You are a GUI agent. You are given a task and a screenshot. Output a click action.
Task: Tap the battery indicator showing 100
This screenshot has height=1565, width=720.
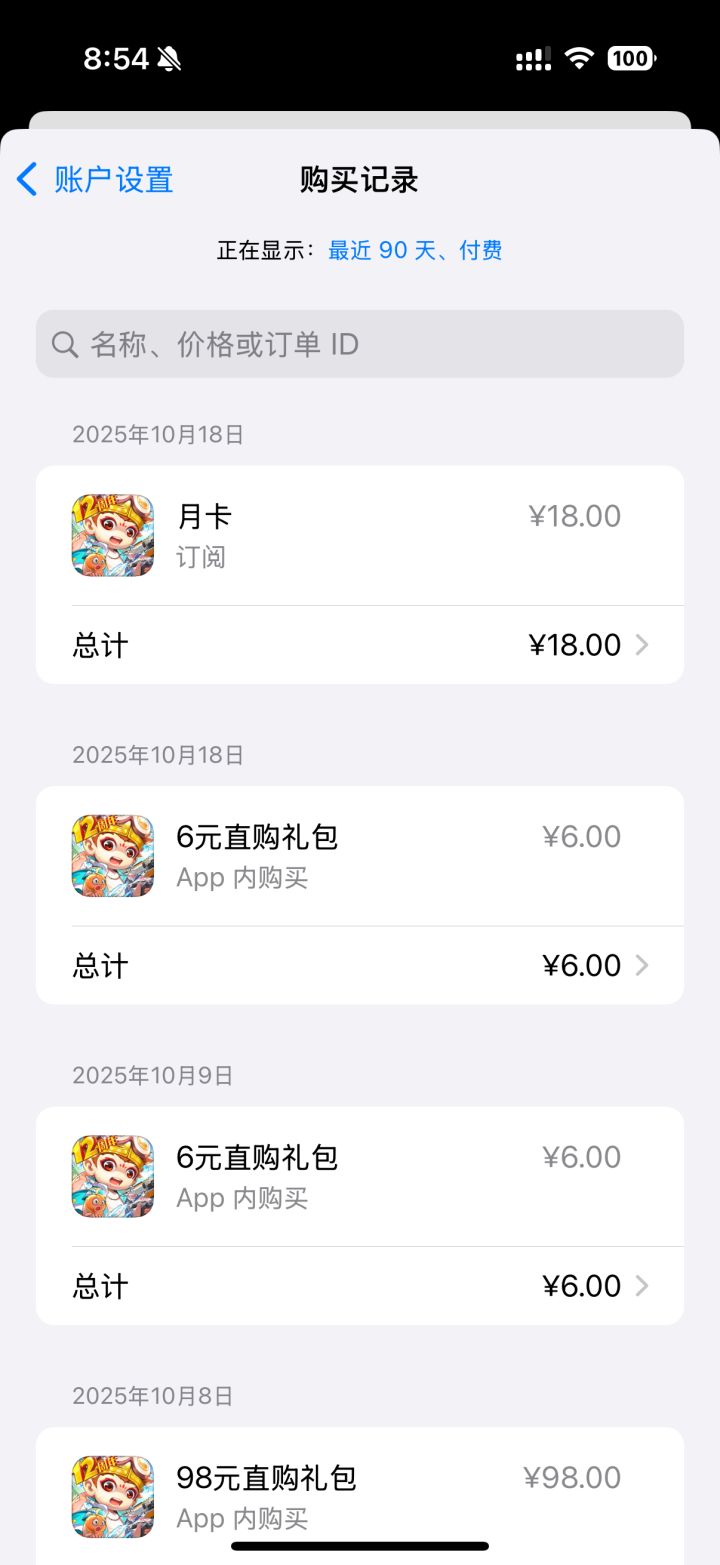pos(631,58)
